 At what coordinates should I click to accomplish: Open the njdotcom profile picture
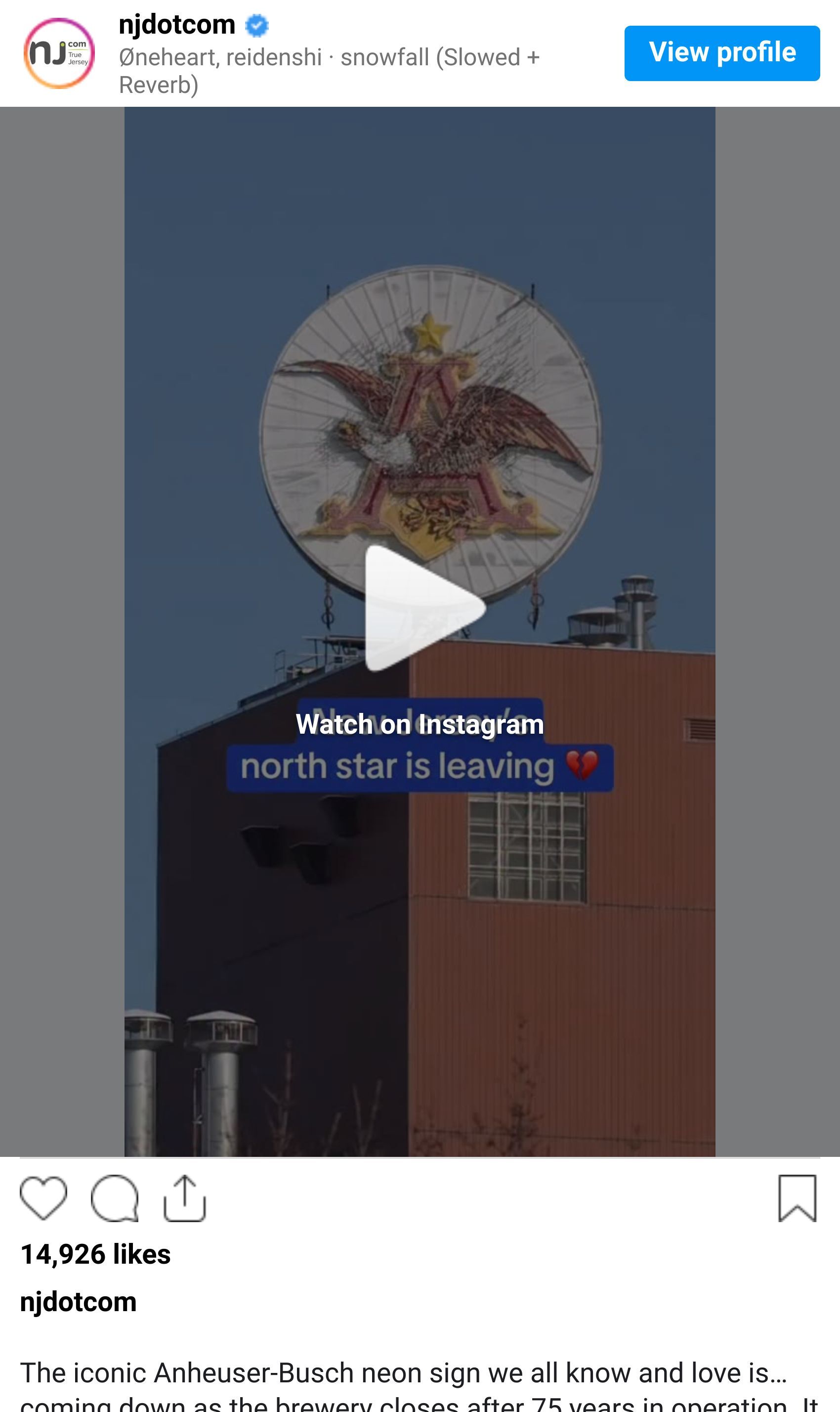coord(59,53)
